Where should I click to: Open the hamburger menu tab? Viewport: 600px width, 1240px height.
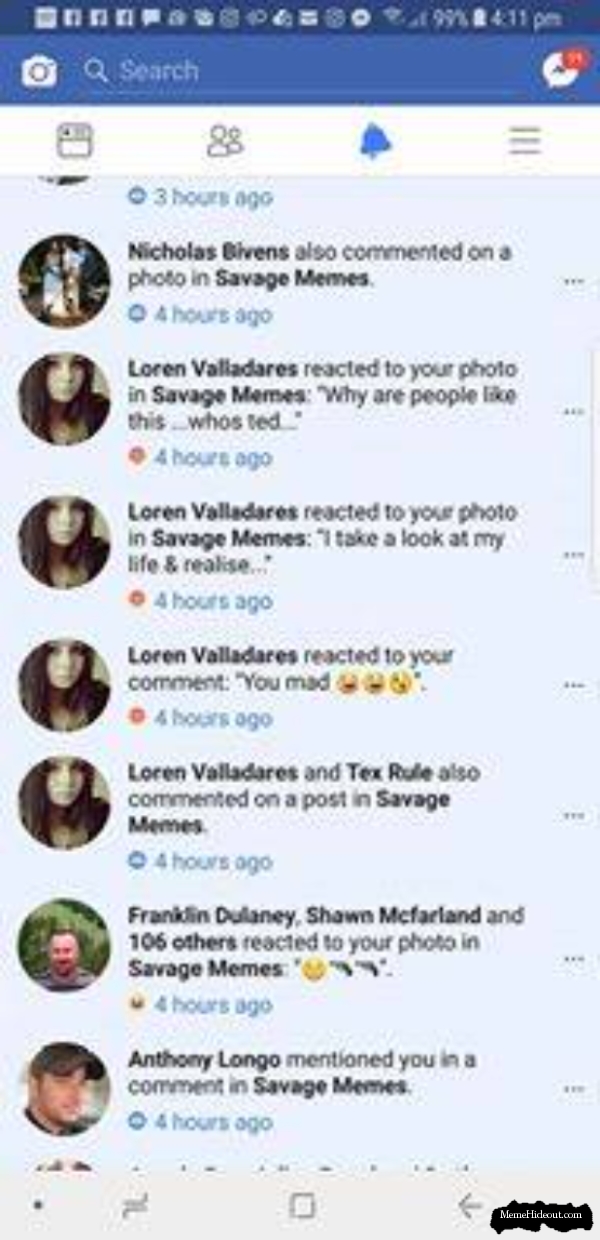click(x=524, y=141)
